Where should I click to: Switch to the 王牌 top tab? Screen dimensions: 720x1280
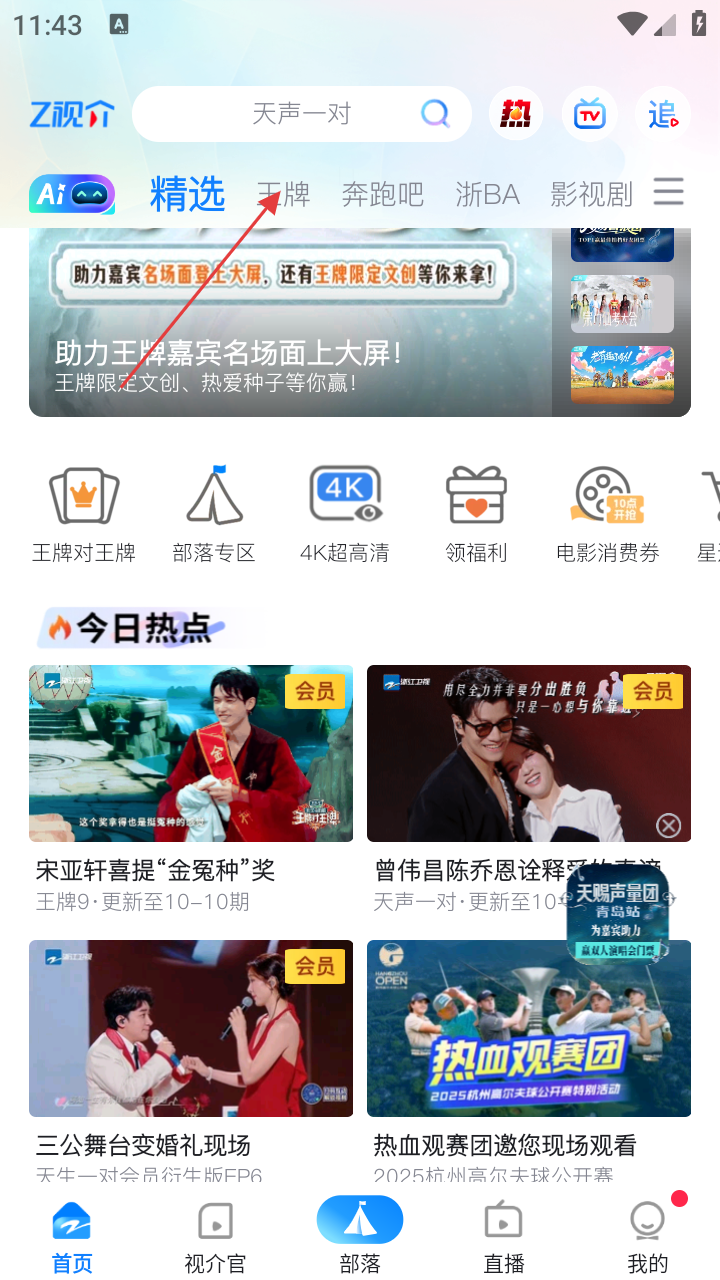[x=283, y=194]
